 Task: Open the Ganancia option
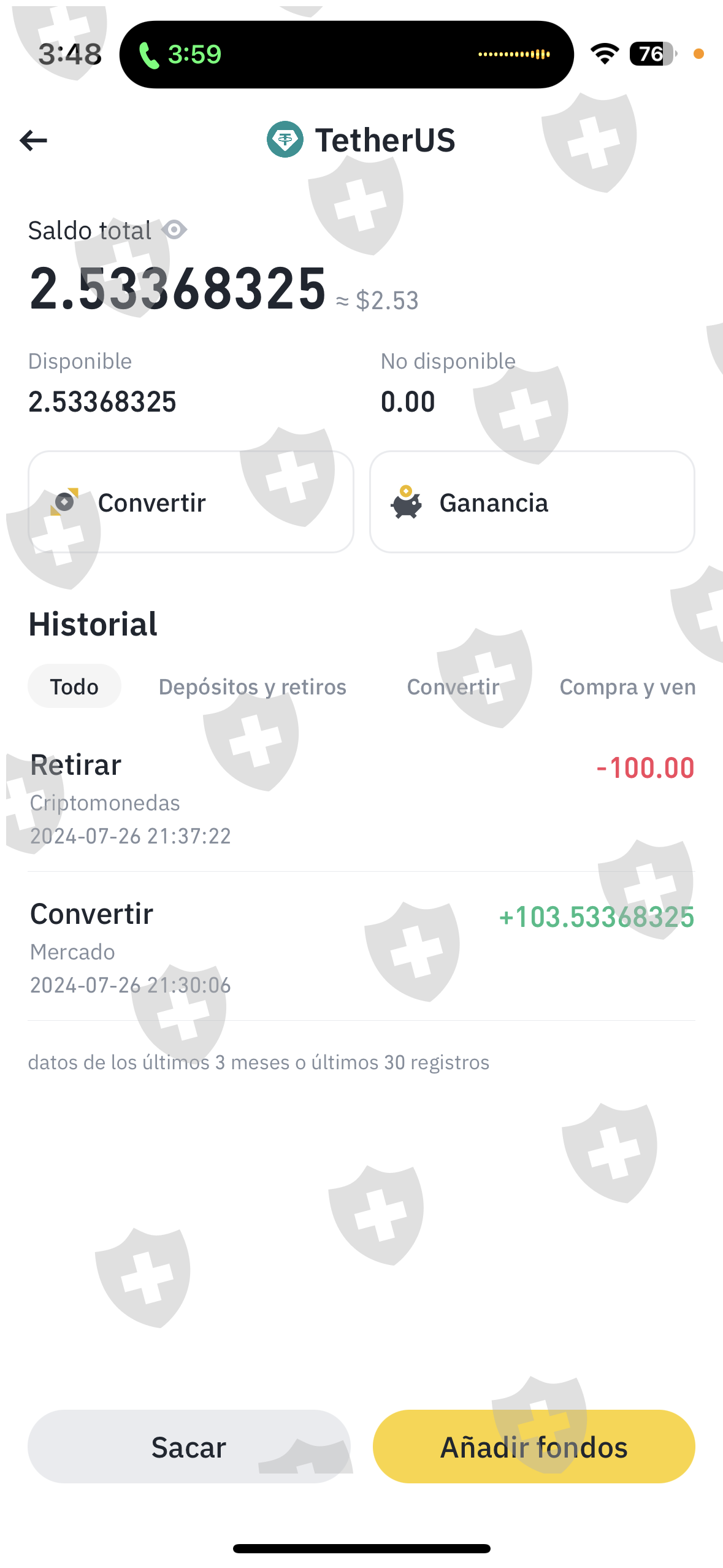[x=532, y=502]
